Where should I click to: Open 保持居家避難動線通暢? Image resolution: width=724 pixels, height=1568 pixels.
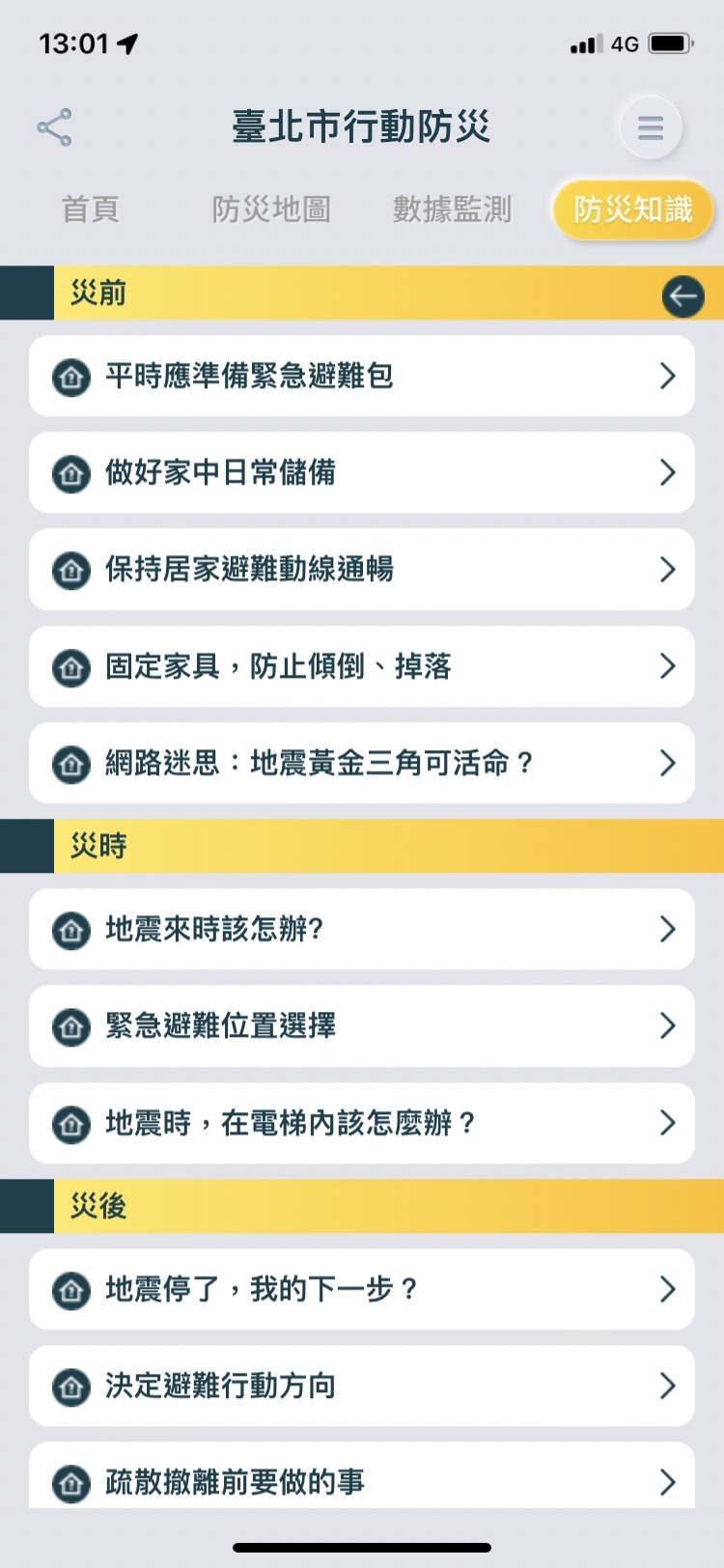point(362,570)
